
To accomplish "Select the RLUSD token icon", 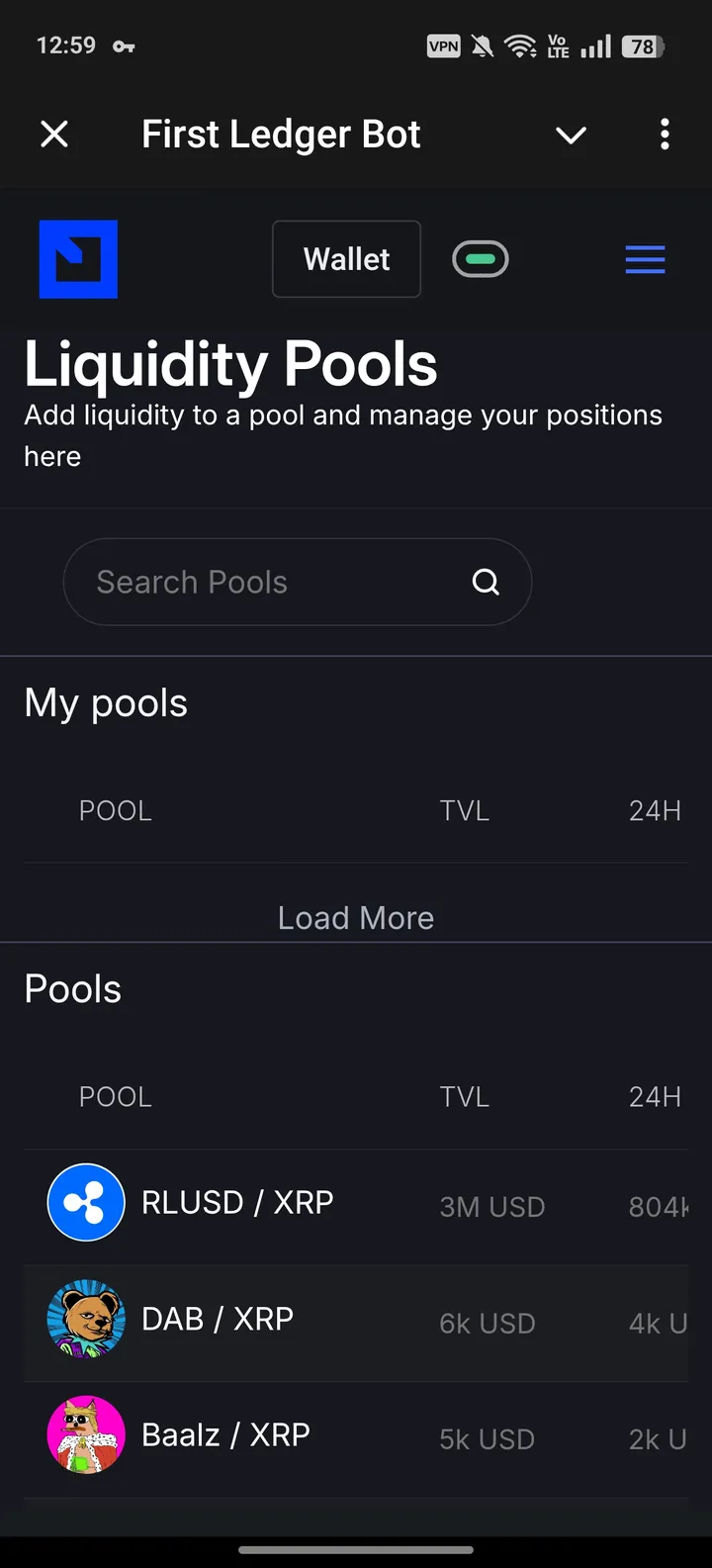I will click(x=86, y=1202).
